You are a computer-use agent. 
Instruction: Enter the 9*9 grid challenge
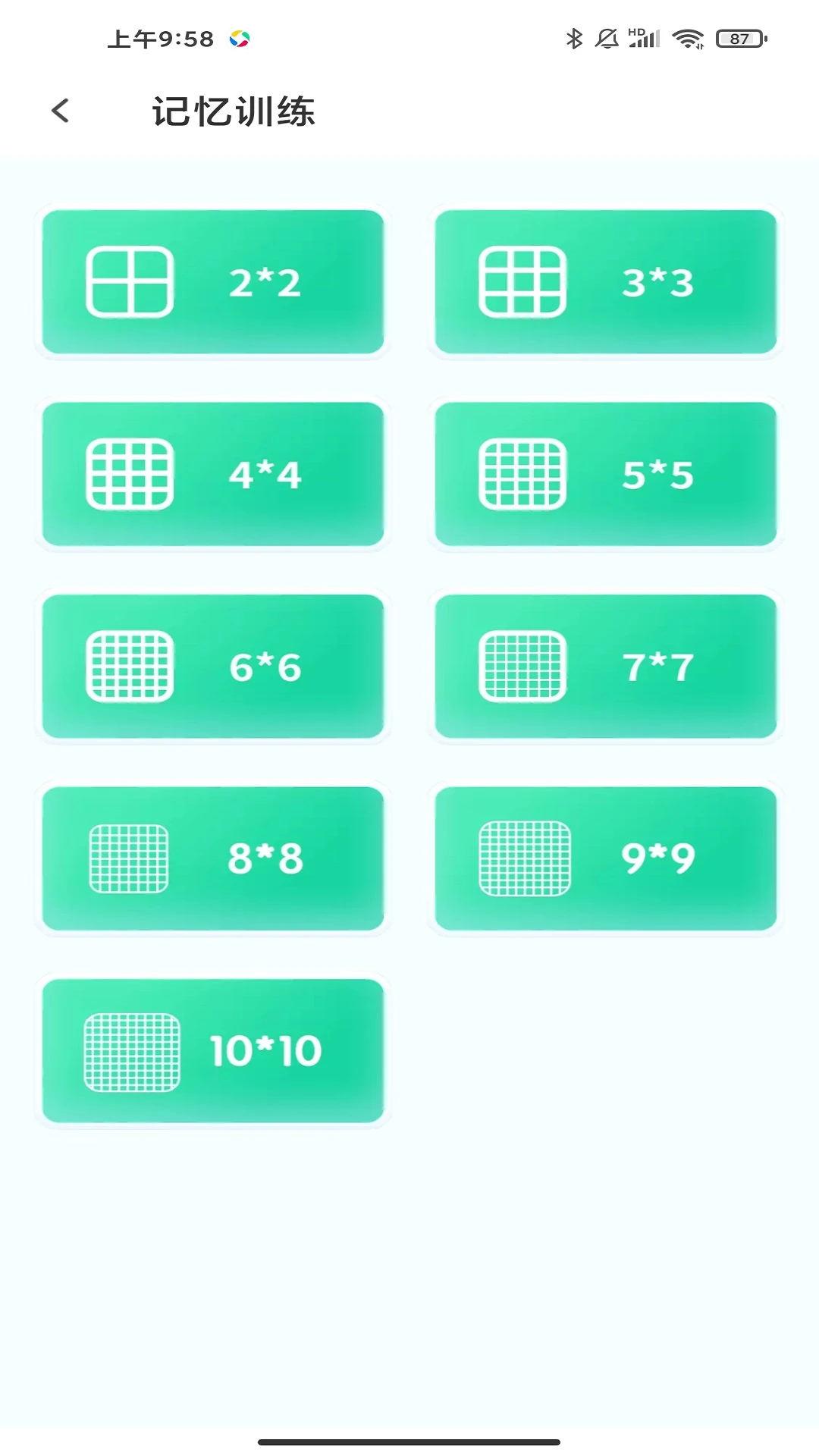coord(606,858)
